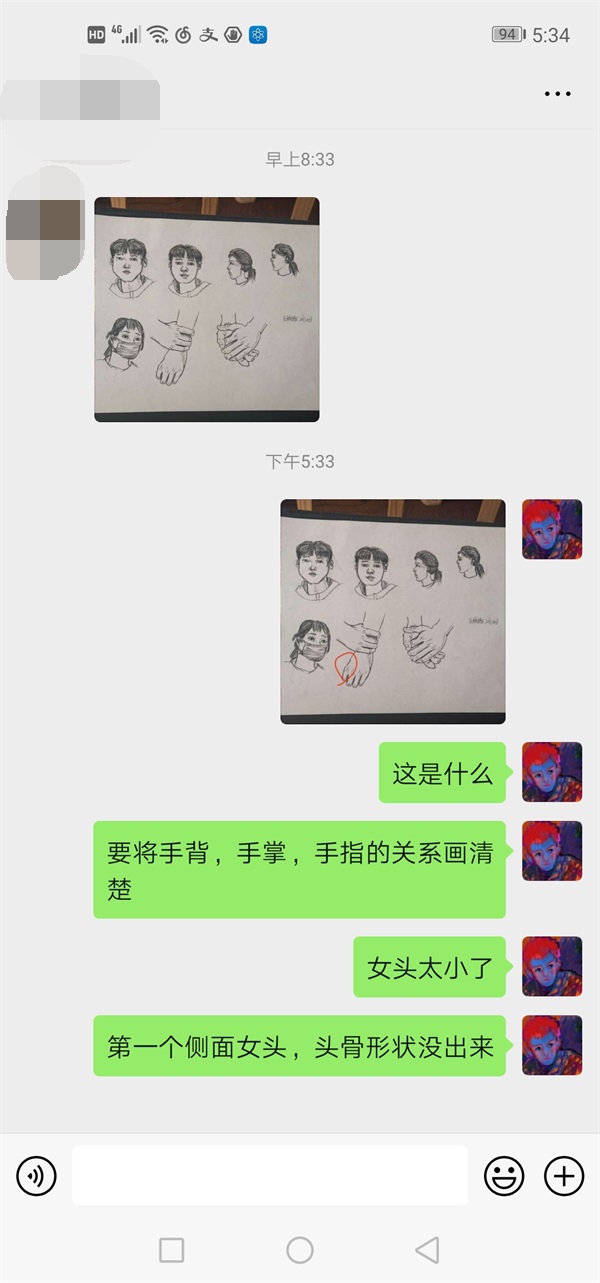Image resolution: width=600 pixels, height=1283 pixels.
Task: Open the three-dot chat options menu
Action: (557, 94)
